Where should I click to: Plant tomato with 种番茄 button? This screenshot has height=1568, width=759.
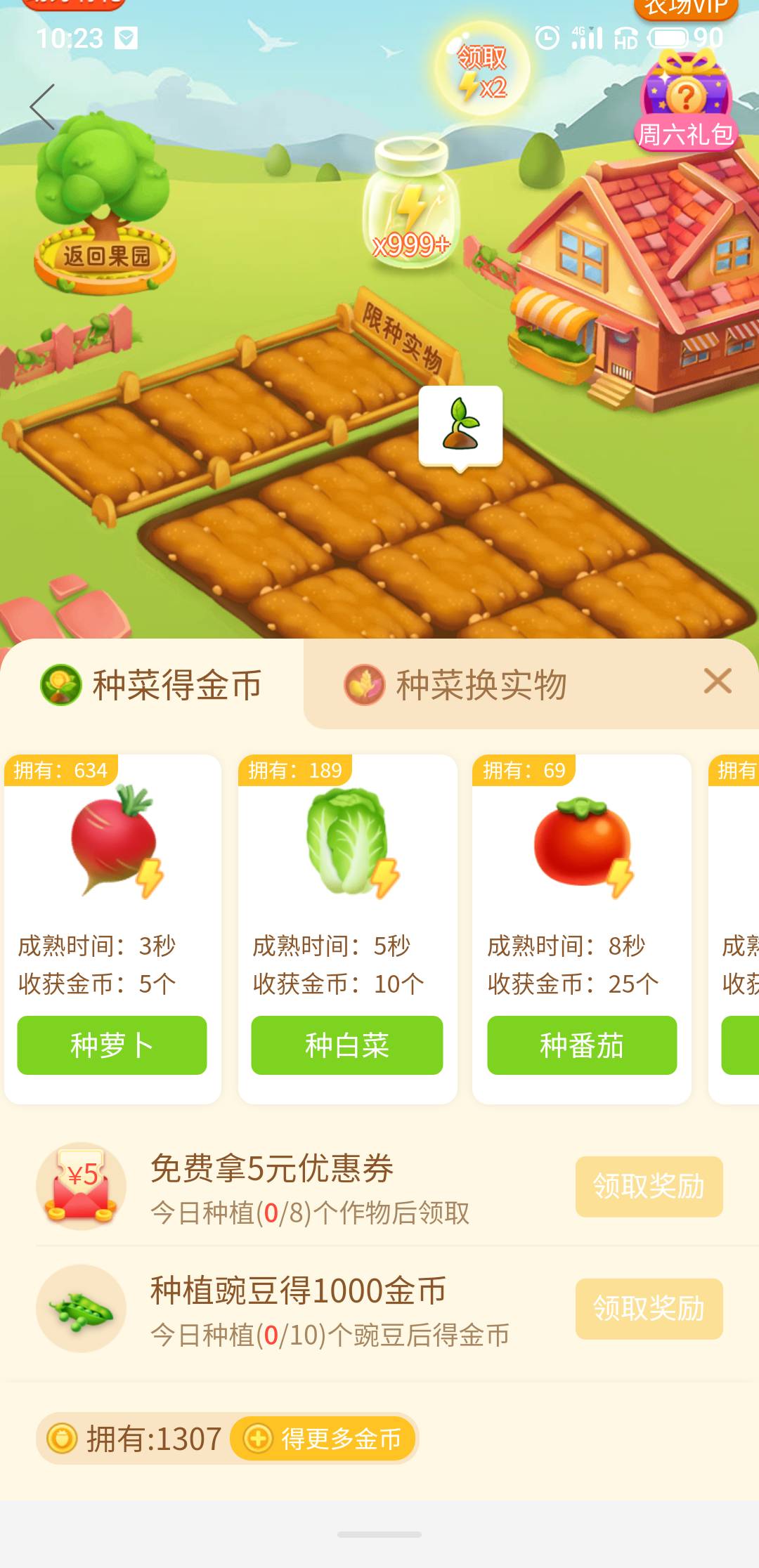(x=582, y=1045)
